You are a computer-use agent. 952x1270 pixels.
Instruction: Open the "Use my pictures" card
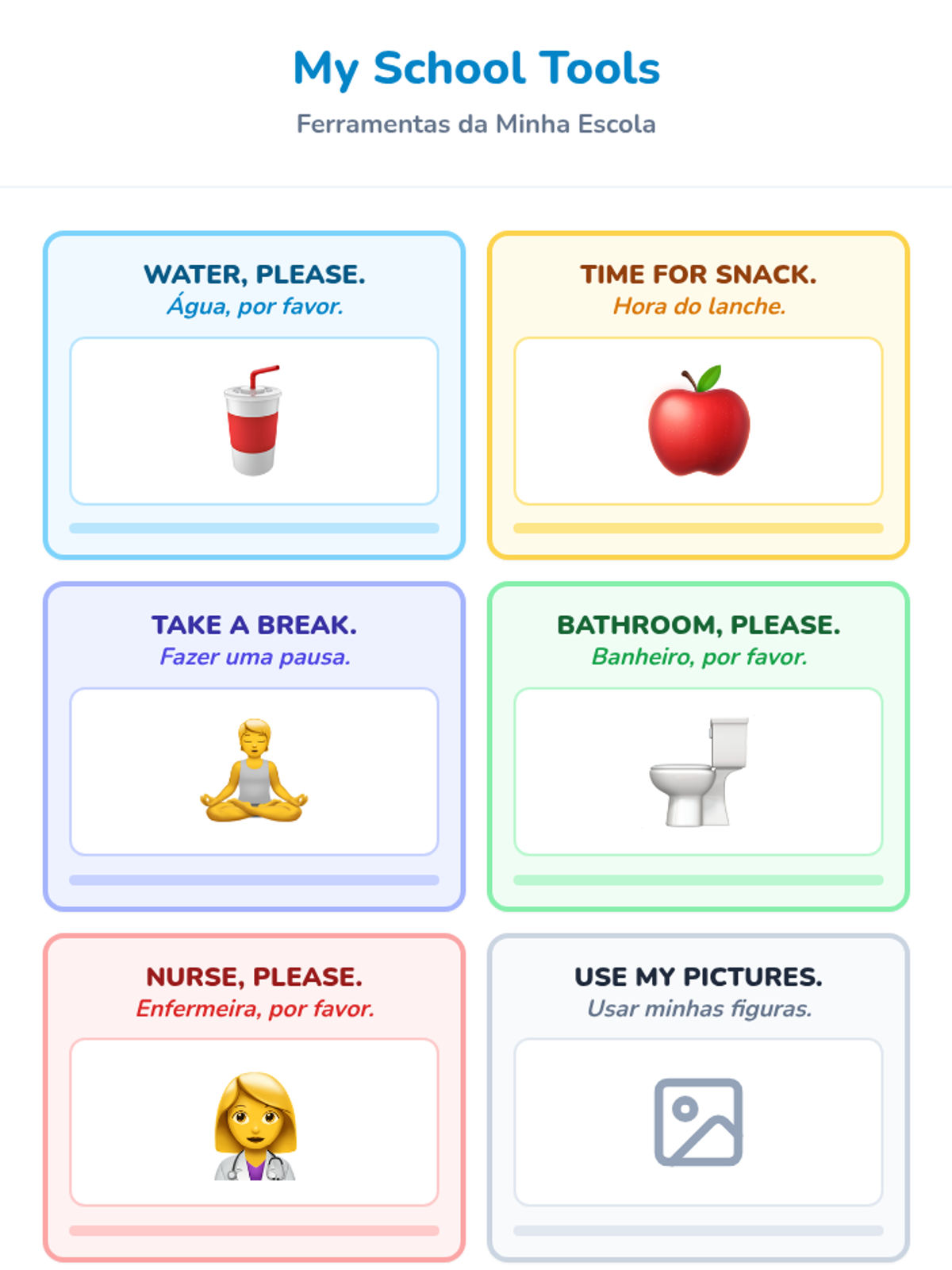point(698,1098)
